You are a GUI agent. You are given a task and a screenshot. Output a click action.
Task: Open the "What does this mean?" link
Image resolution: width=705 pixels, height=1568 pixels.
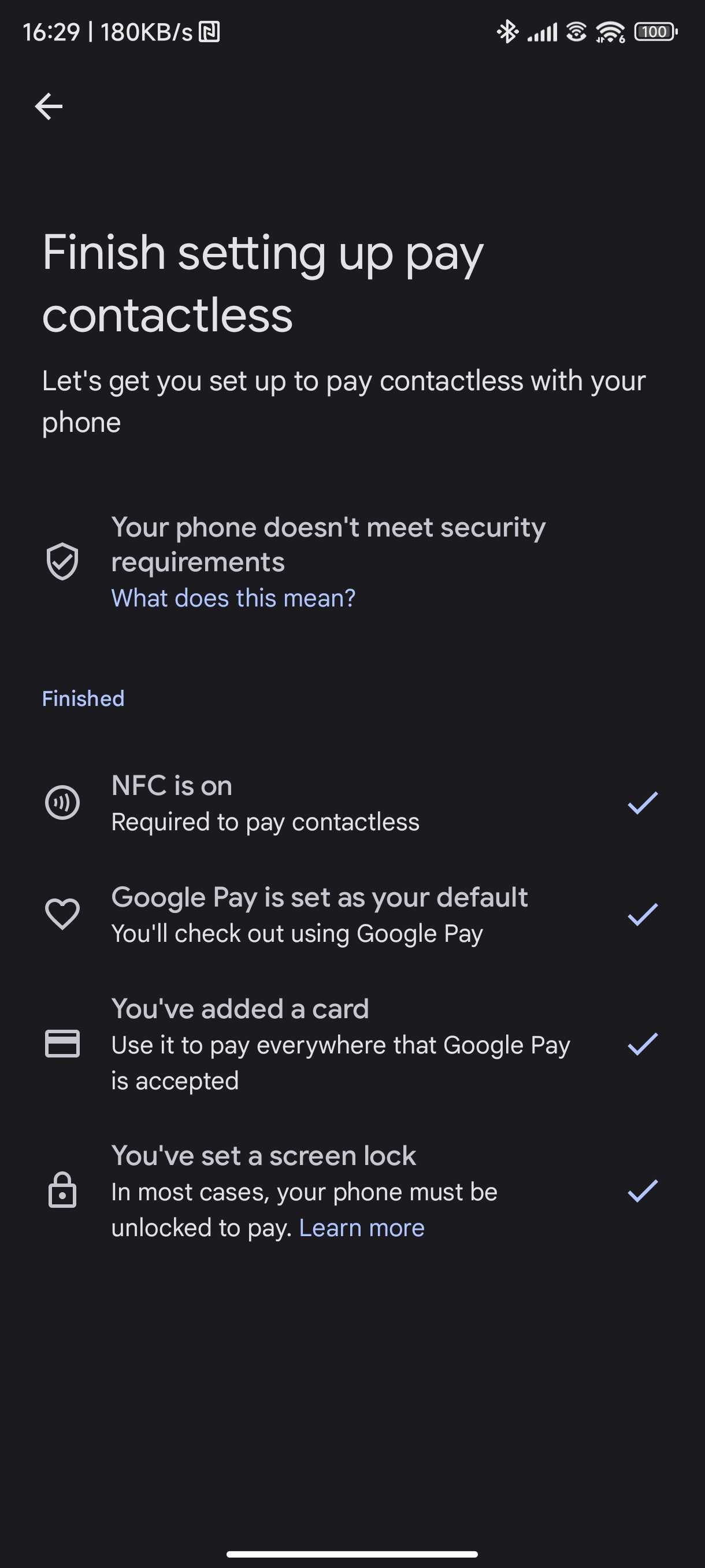click(233, 598)
